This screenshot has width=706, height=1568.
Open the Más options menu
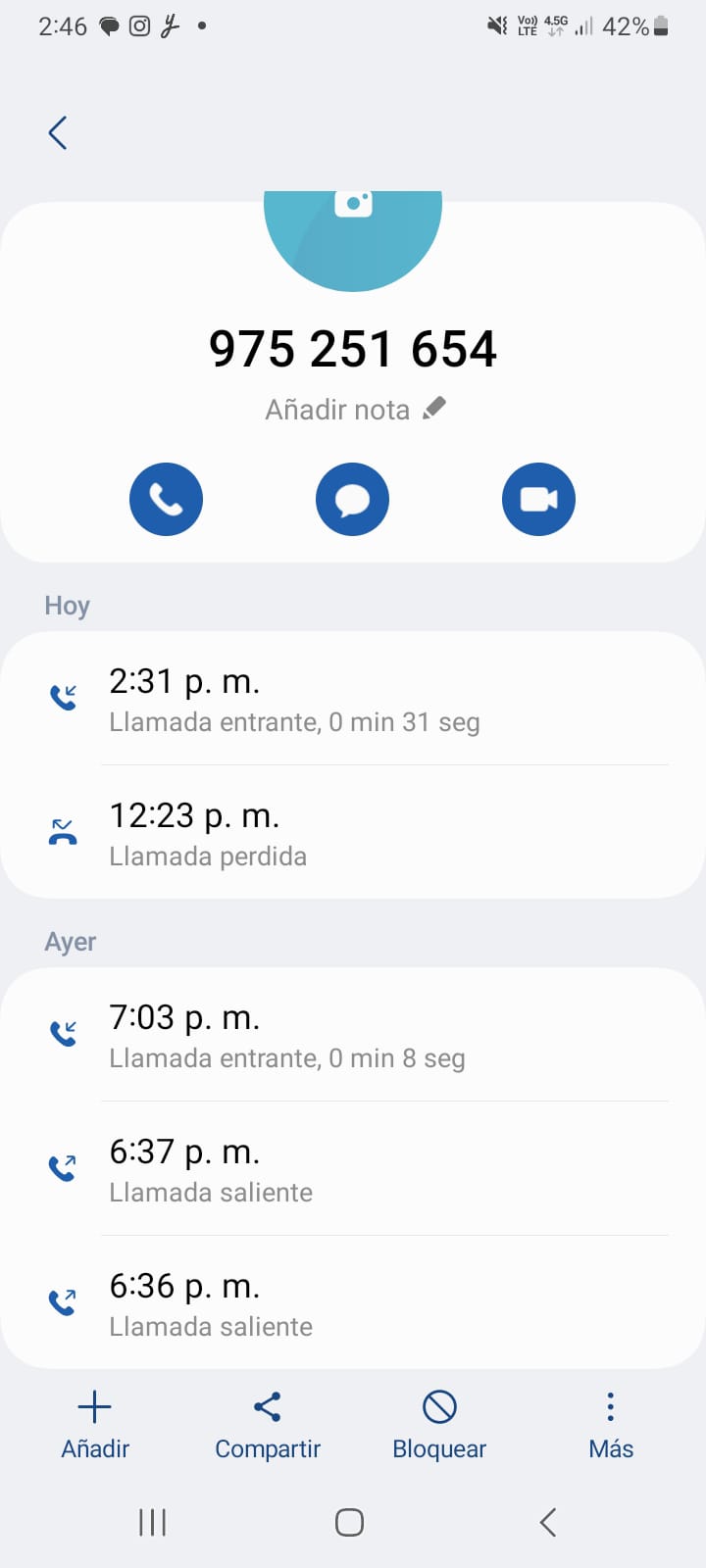[611, 1424]
